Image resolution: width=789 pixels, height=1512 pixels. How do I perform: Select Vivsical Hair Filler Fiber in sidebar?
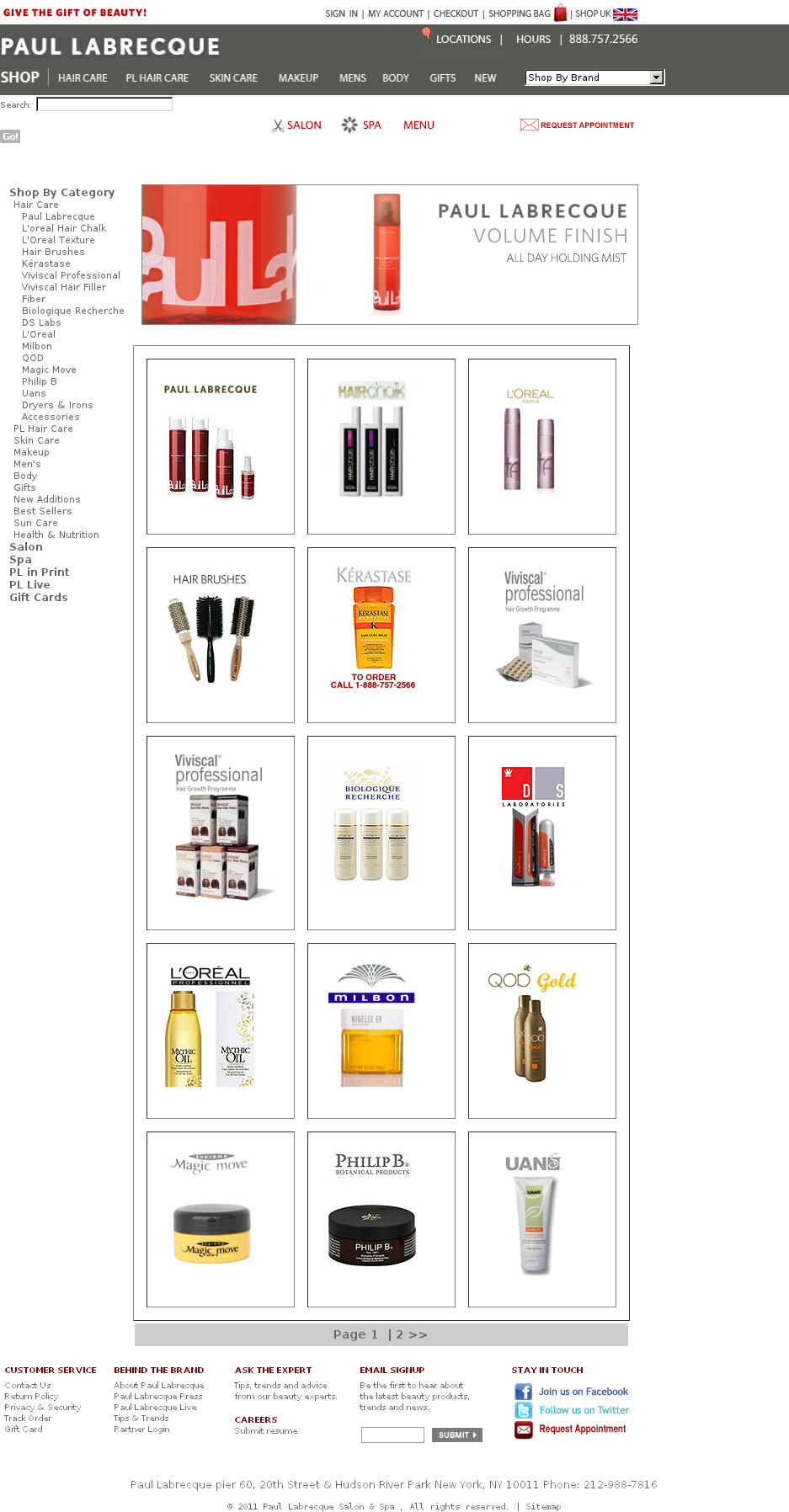tap(64, 287)
